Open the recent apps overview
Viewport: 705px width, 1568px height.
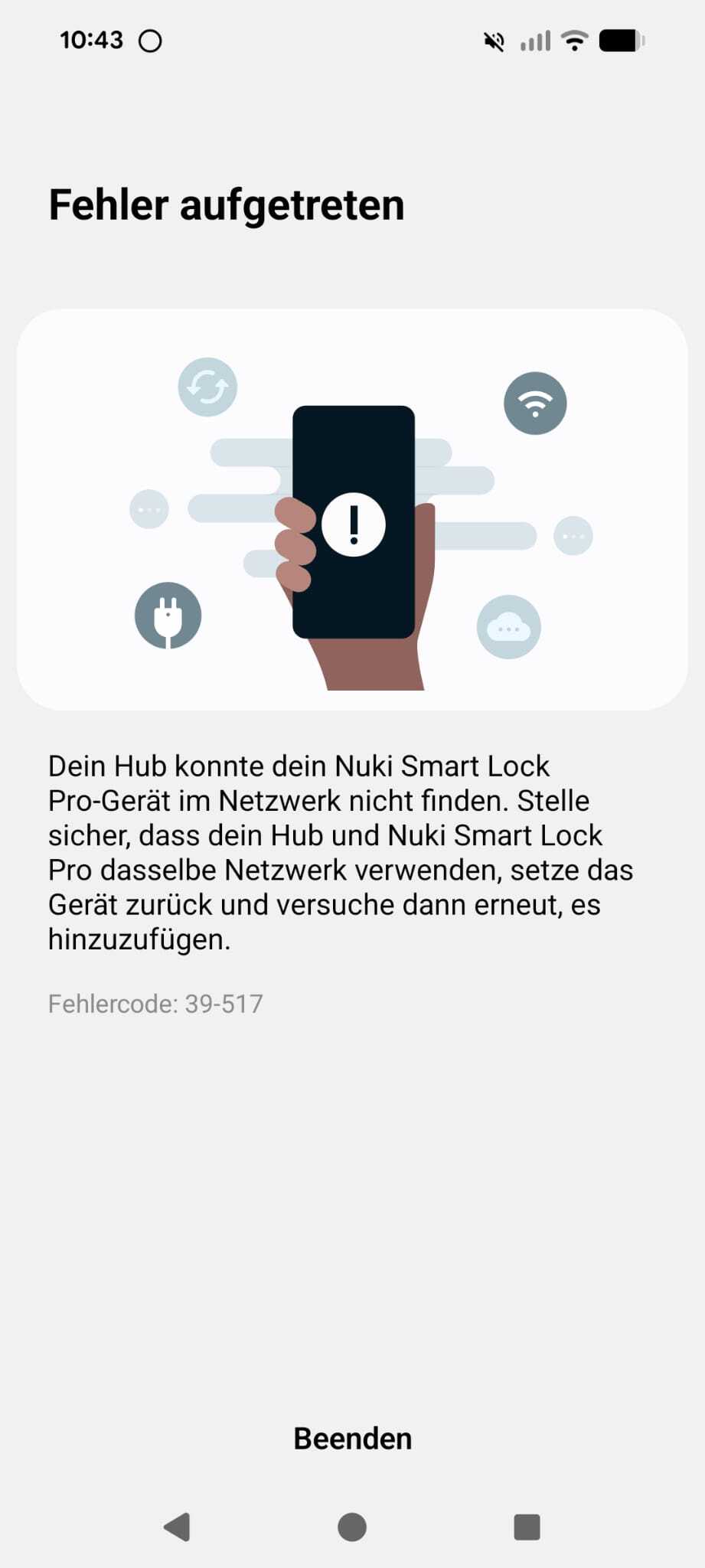pos(527,1527)
